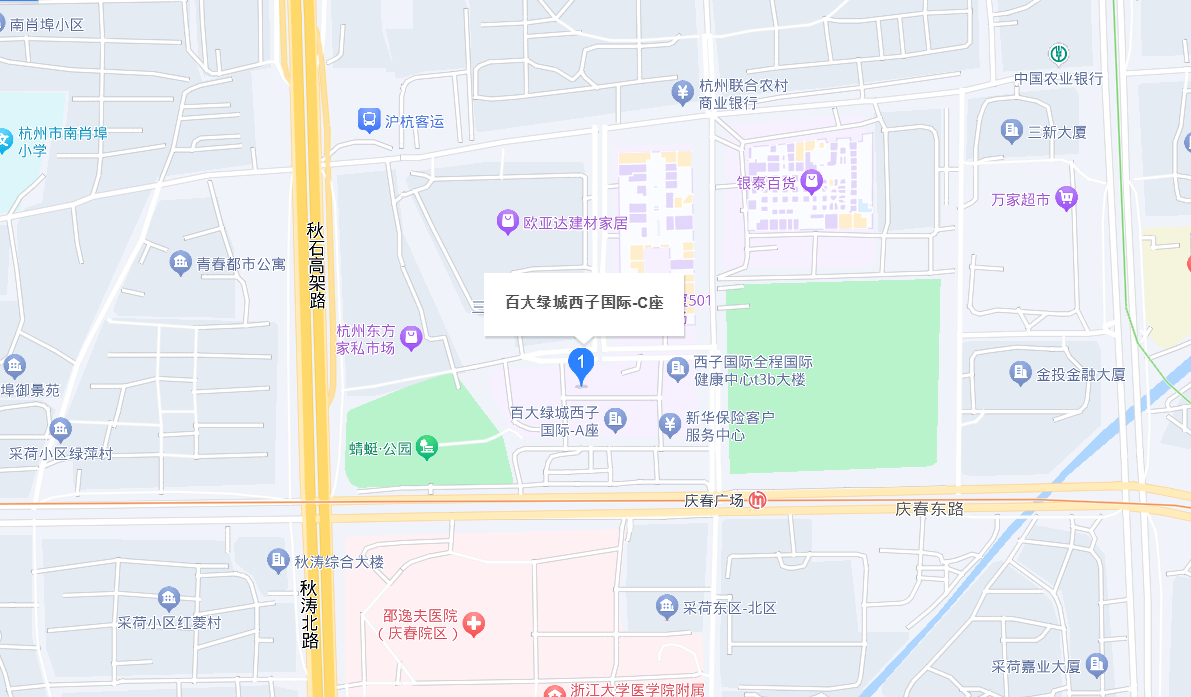This screenshot has height=697, width=1191.
Task: Select the 杭州东方家私市场 point
Action: point(411,339)
